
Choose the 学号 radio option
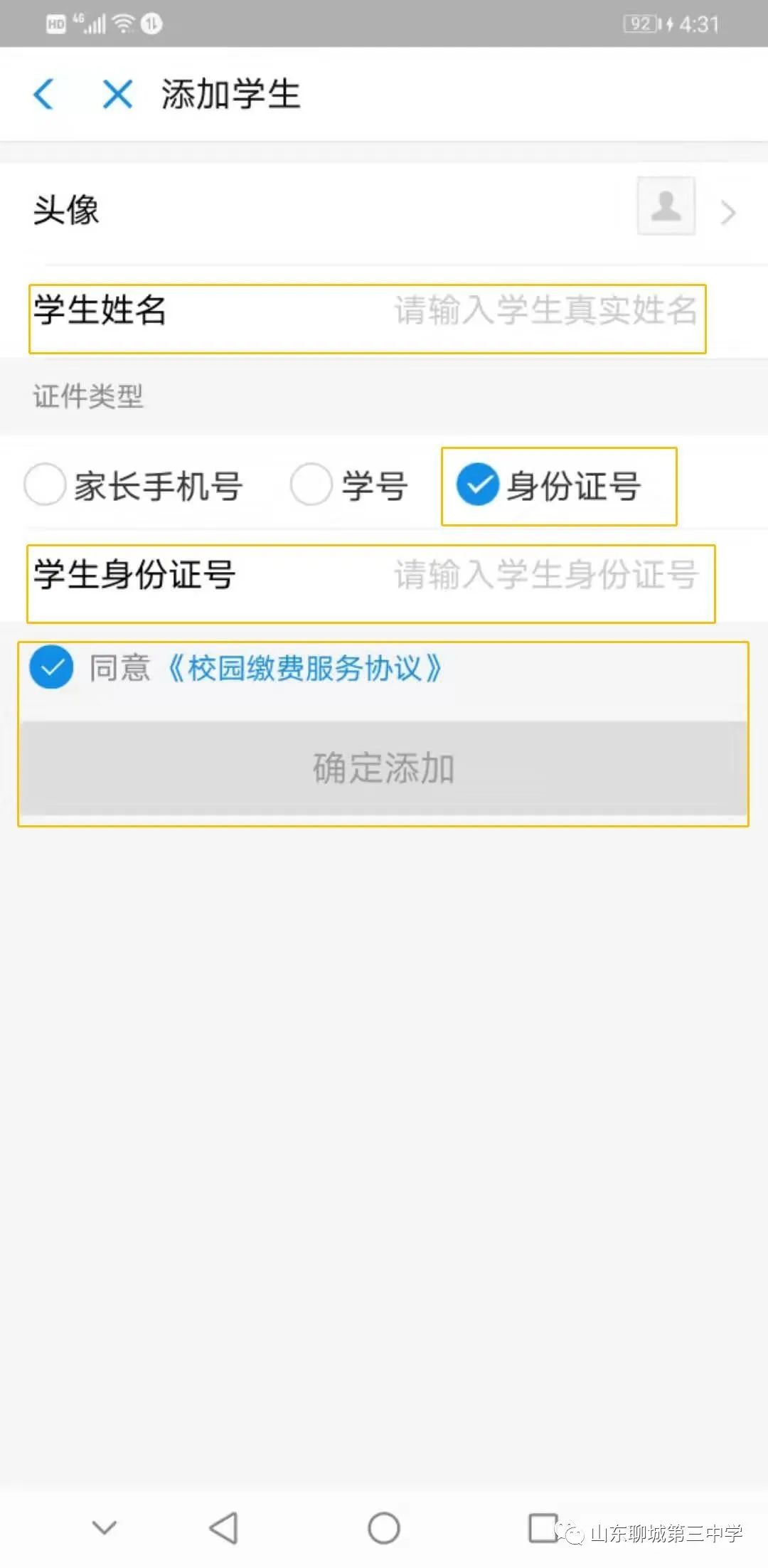coord(311,485)
